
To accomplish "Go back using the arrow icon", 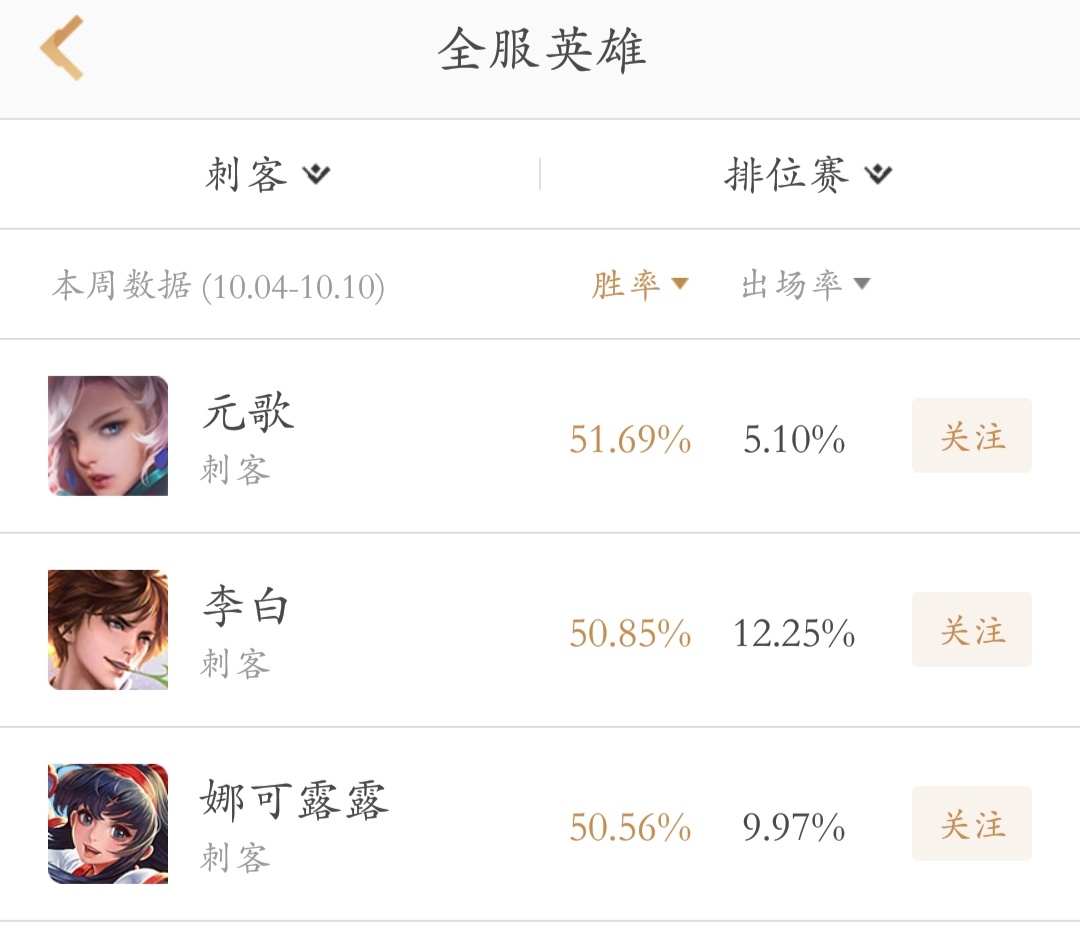I will 62,49.
